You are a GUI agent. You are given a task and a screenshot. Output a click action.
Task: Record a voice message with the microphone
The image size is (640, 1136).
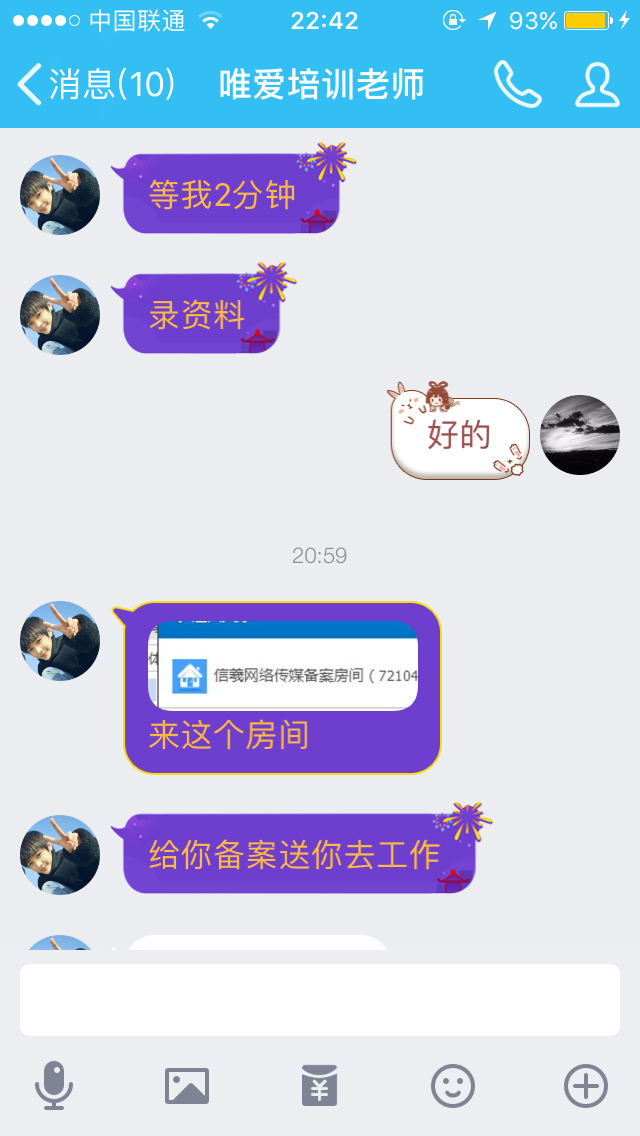[x=54, y=1086]
